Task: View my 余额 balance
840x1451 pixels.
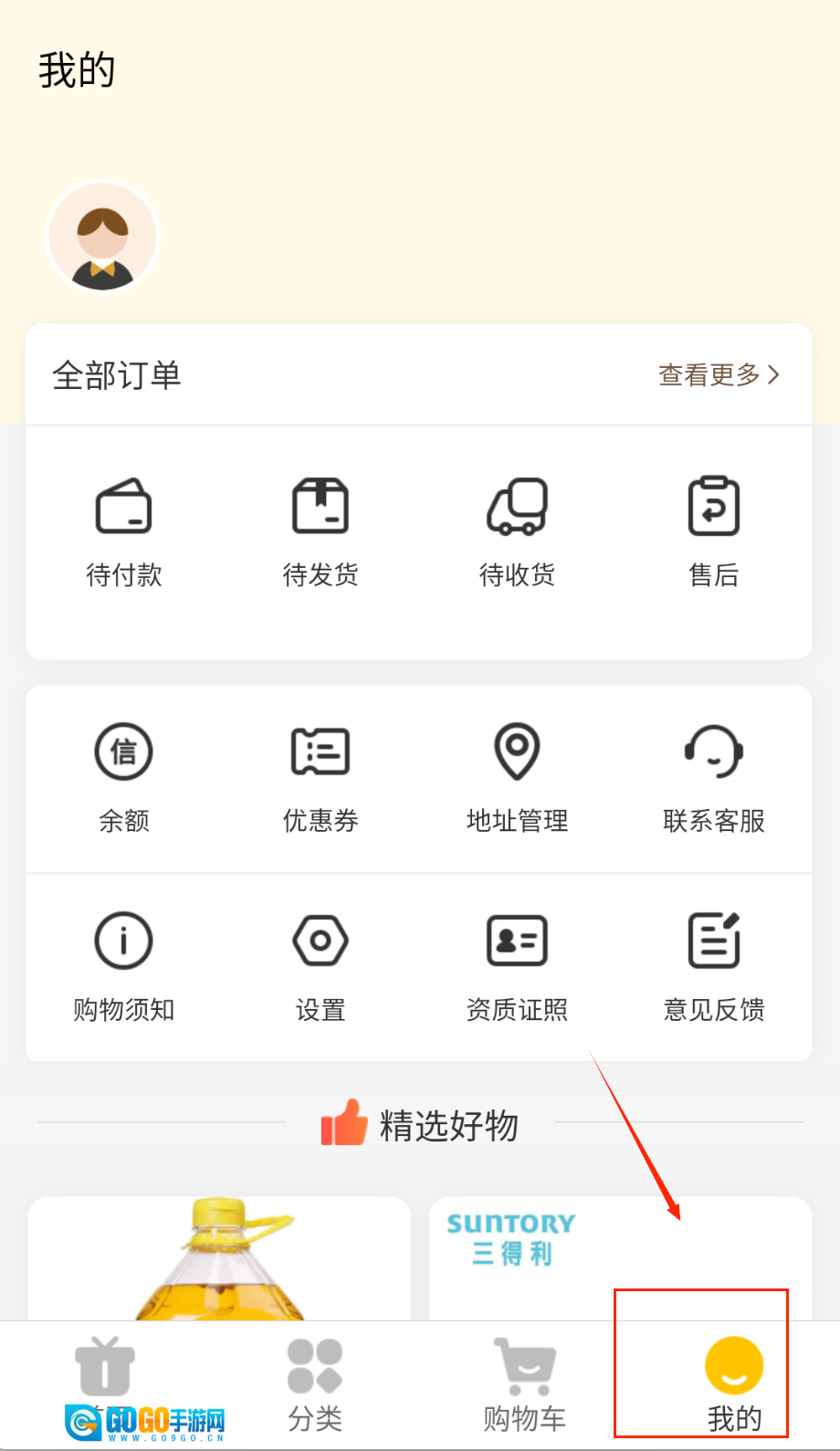Action: [x=124, y=778]
